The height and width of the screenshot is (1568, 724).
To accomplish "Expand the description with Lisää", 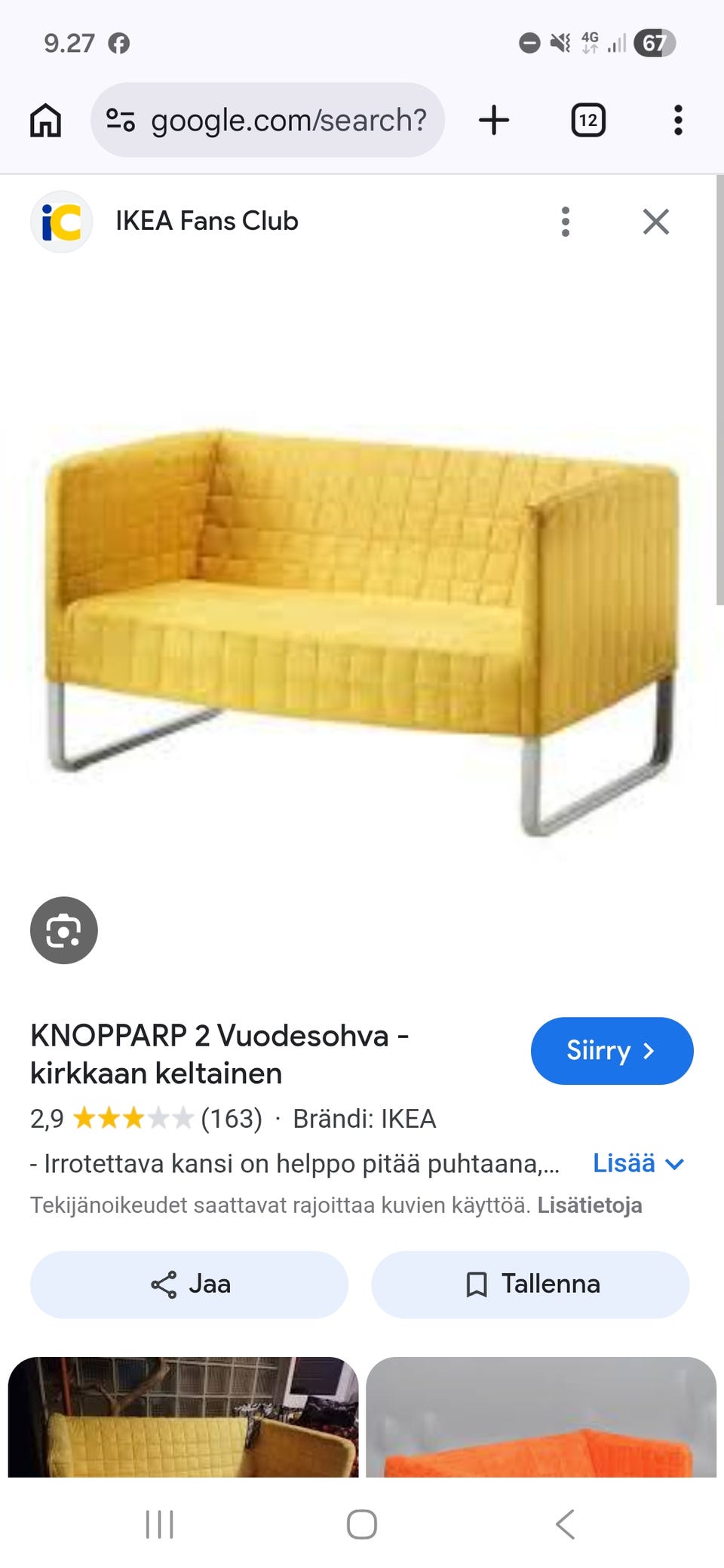I will 638,1163.
